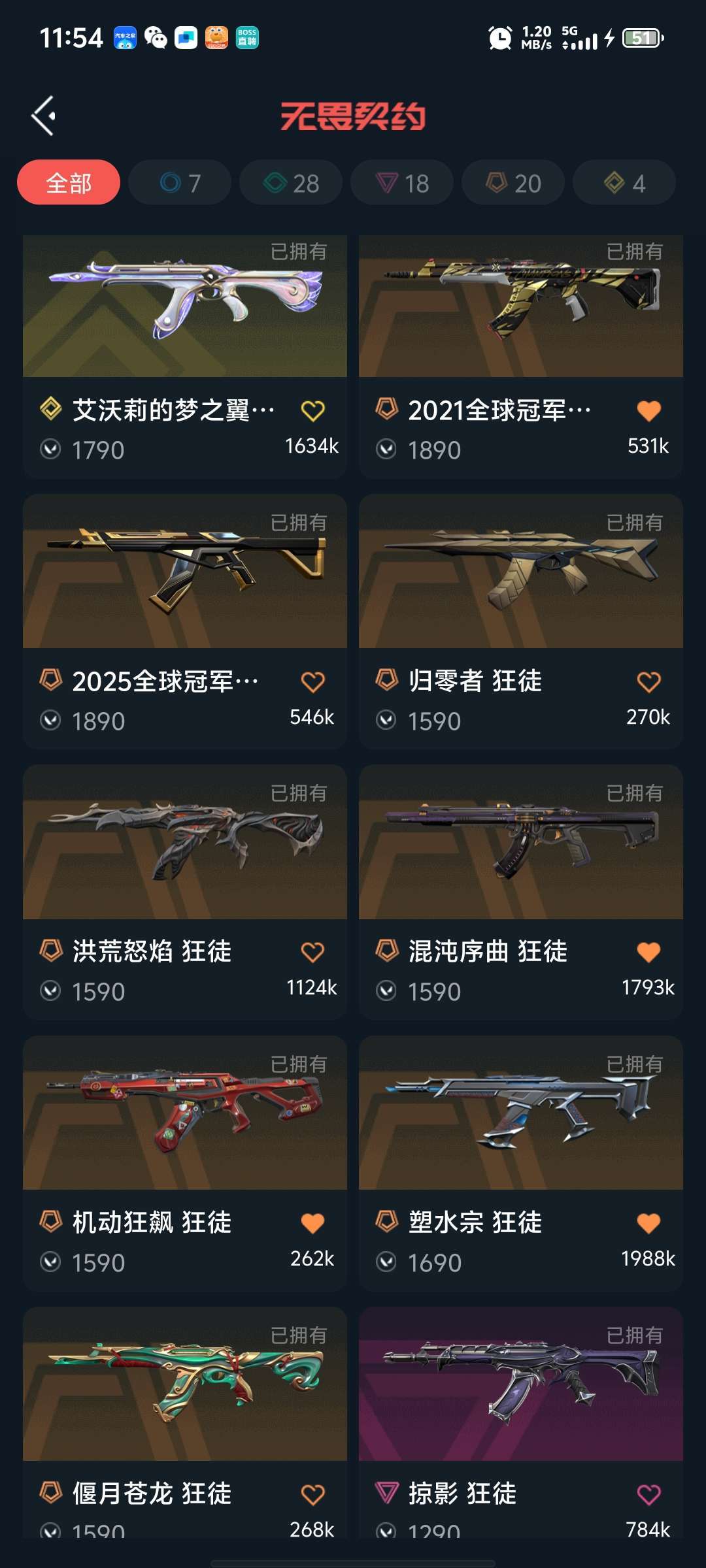Image resolution: width=706 pixels, height=1568 pixels.
Task: Open the yellow rarity filter showing 4
Action: tap(623, 183)
